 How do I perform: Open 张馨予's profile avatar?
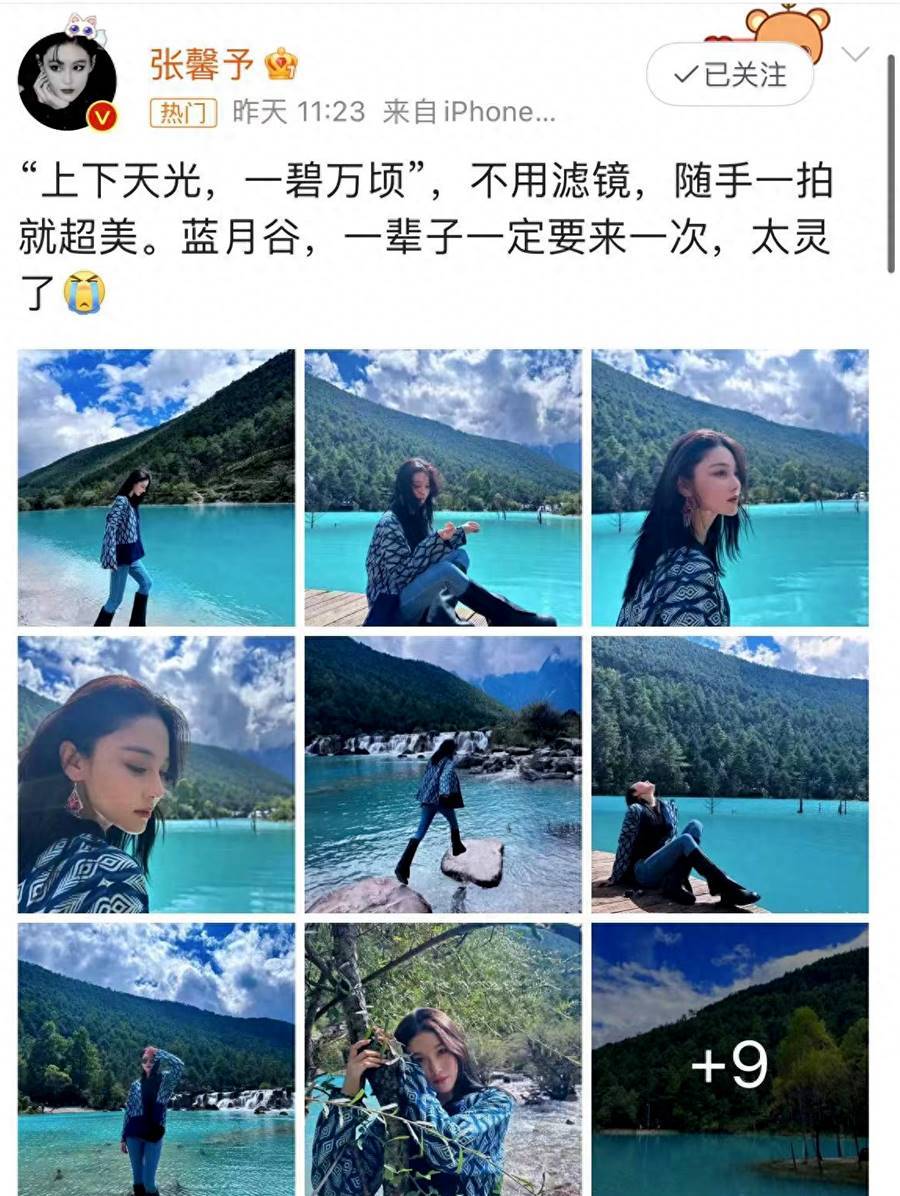[x=67, y=82]
